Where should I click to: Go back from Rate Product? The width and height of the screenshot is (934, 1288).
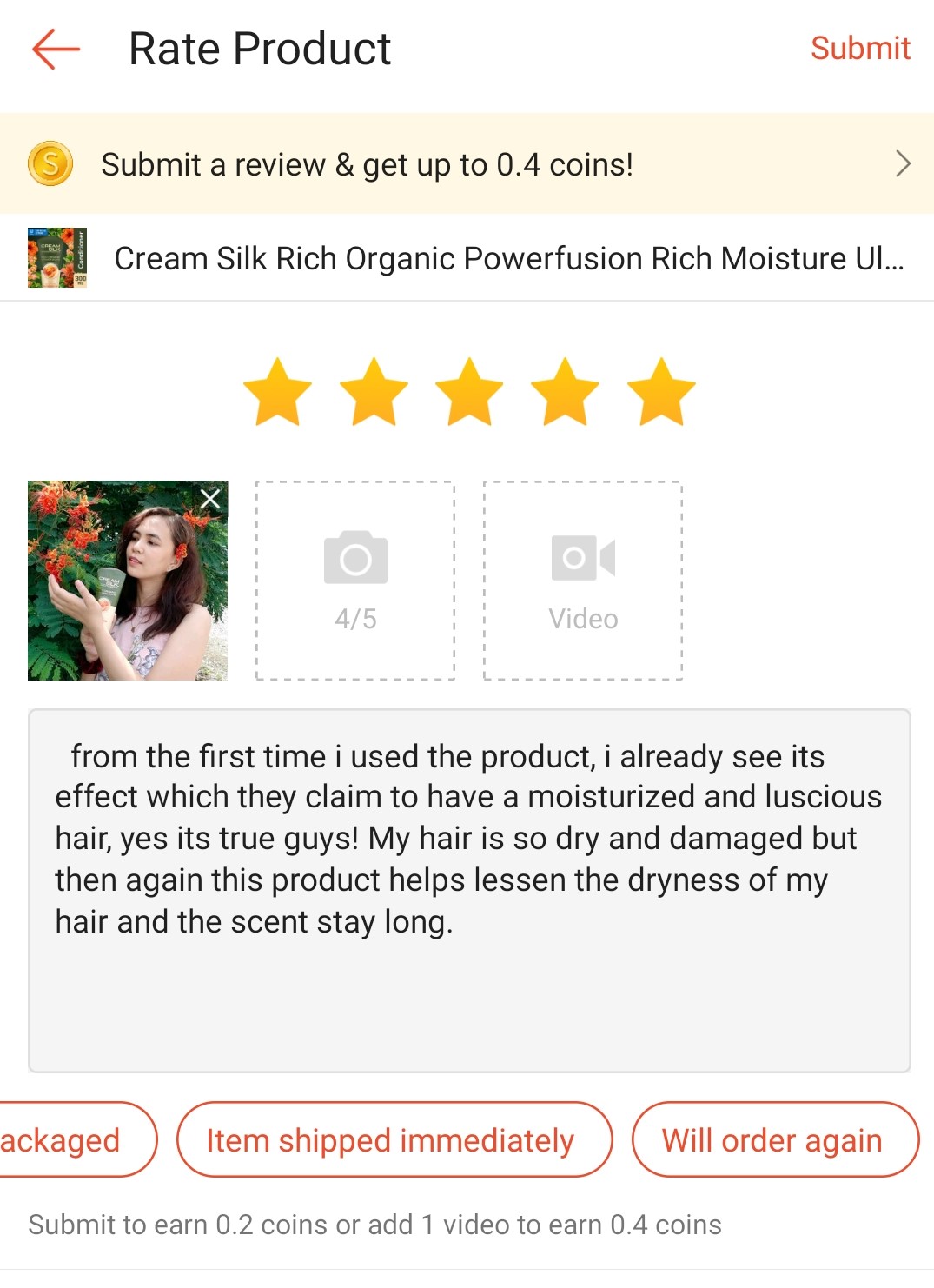coord(56,49)
